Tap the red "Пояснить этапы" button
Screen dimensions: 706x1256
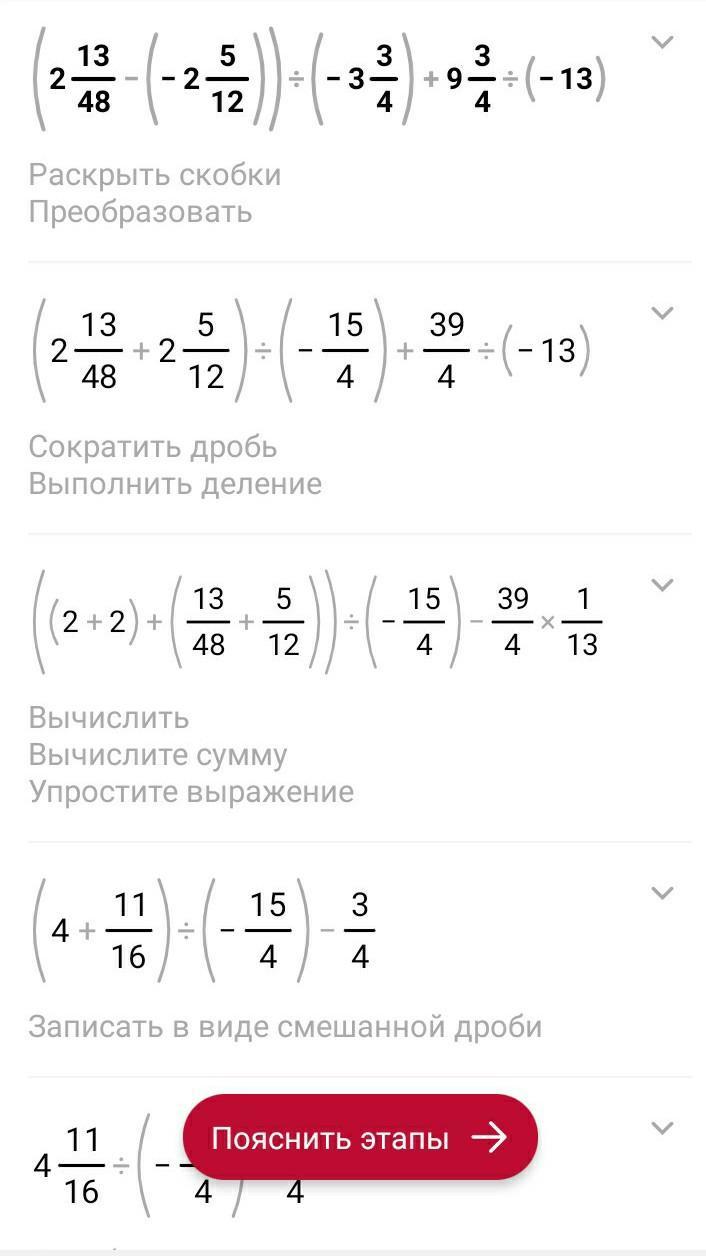(360, 1137)
